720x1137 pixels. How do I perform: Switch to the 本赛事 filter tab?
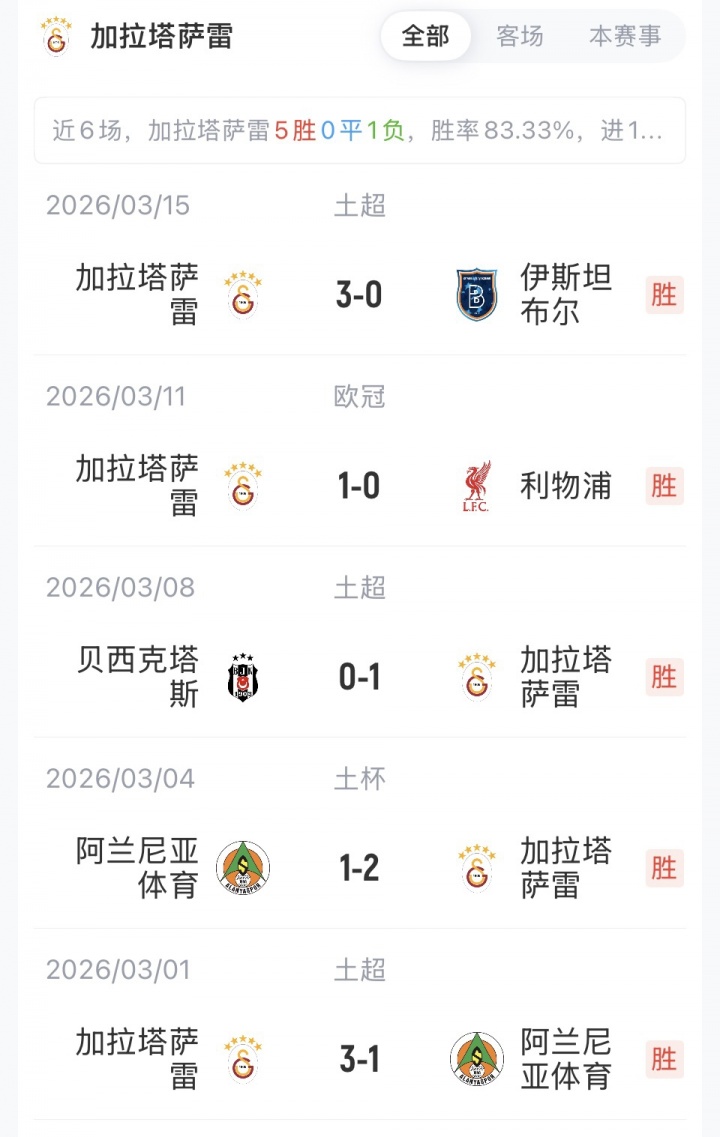point(625,37)
